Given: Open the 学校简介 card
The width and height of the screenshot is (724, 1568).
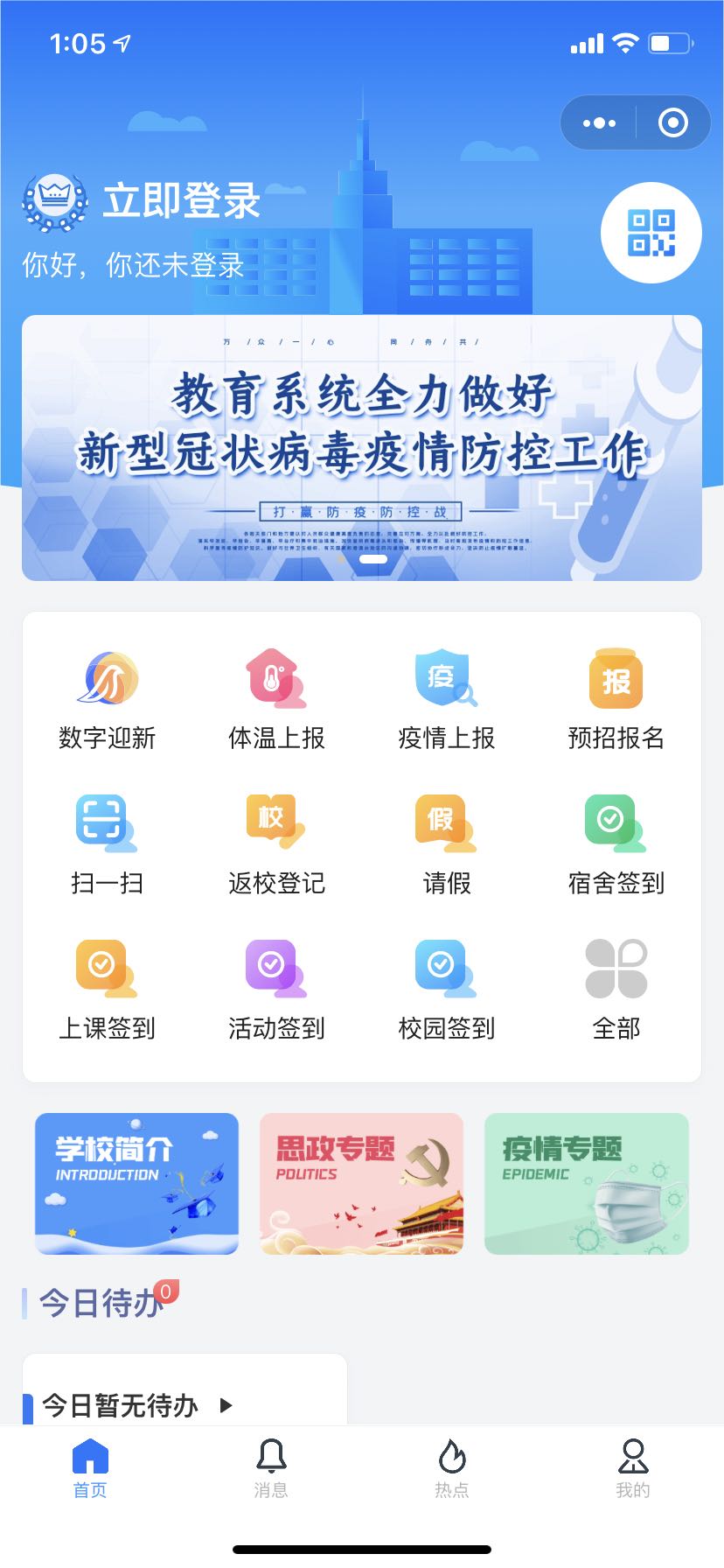Looking at the screenshot, I should [x=136, y=1183].
